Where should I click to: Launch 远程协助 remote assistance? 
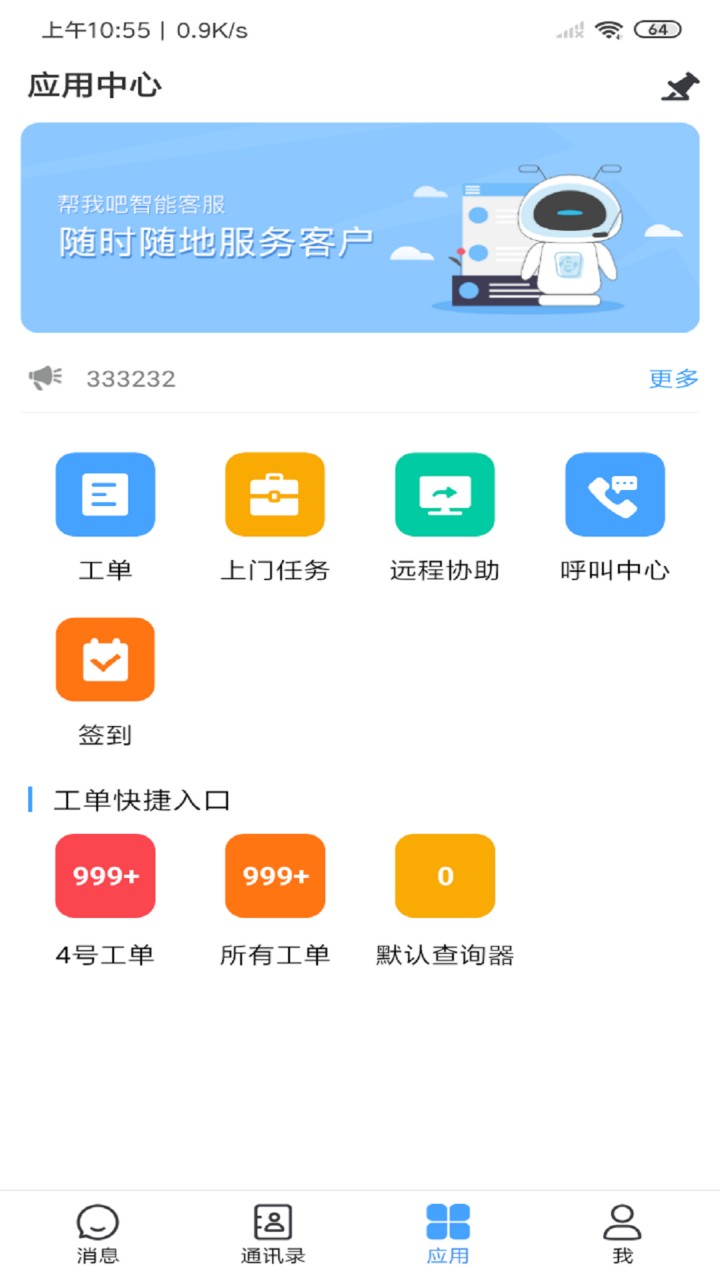(x=445, y=494)
